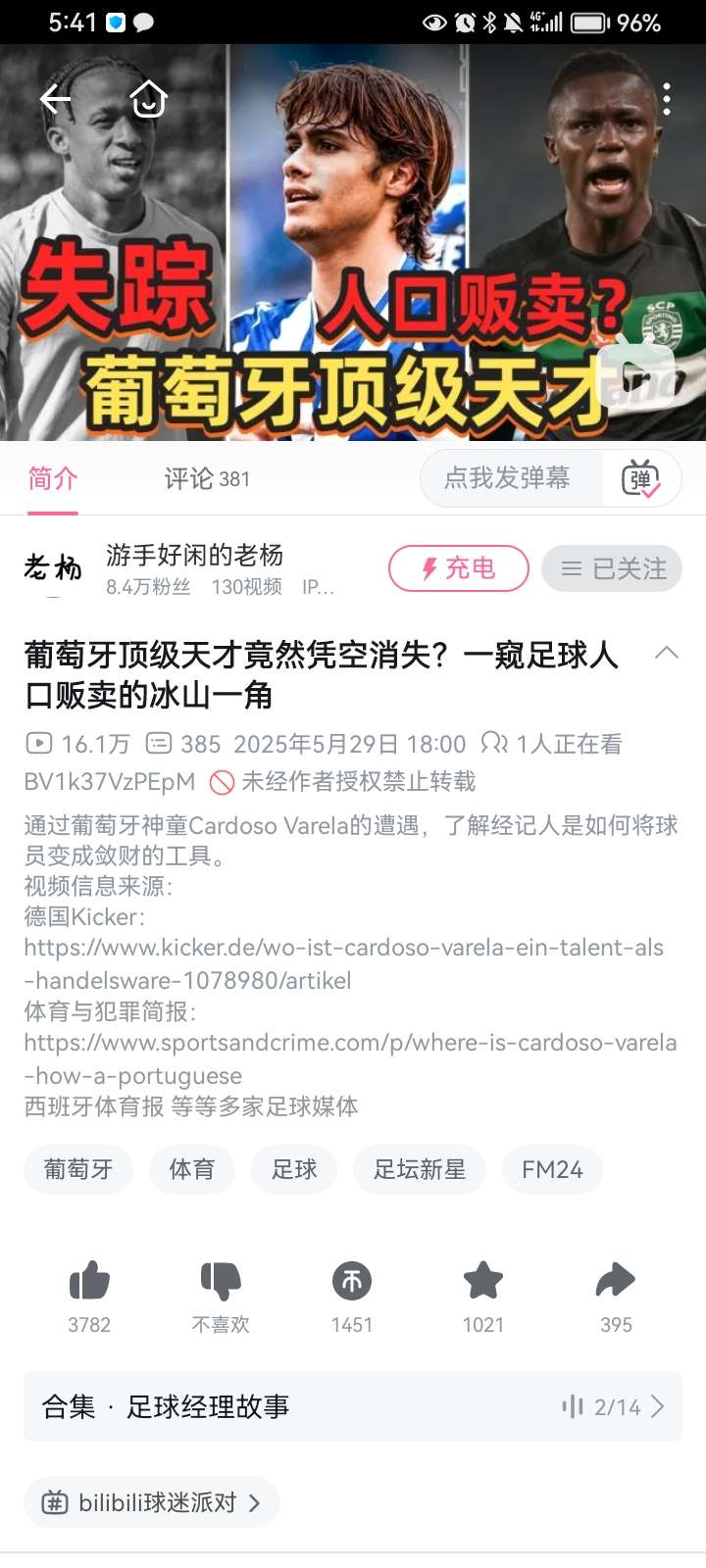The height and width of the screenshot is (1568, 706).
Task: Return to Bilibili home via house icon
Action: pyautogui.click(x=149, y=99)
